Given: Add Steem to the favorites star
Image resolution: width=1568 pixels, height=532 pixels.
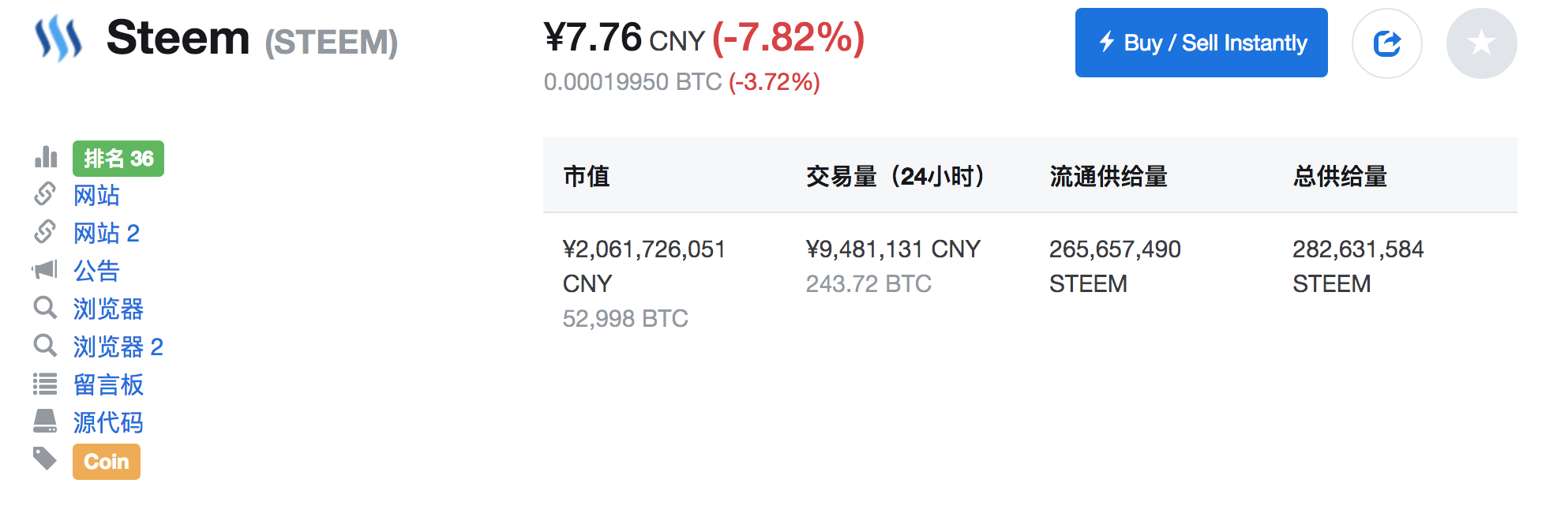Looking at the screenshot, I should [1481, 43].
